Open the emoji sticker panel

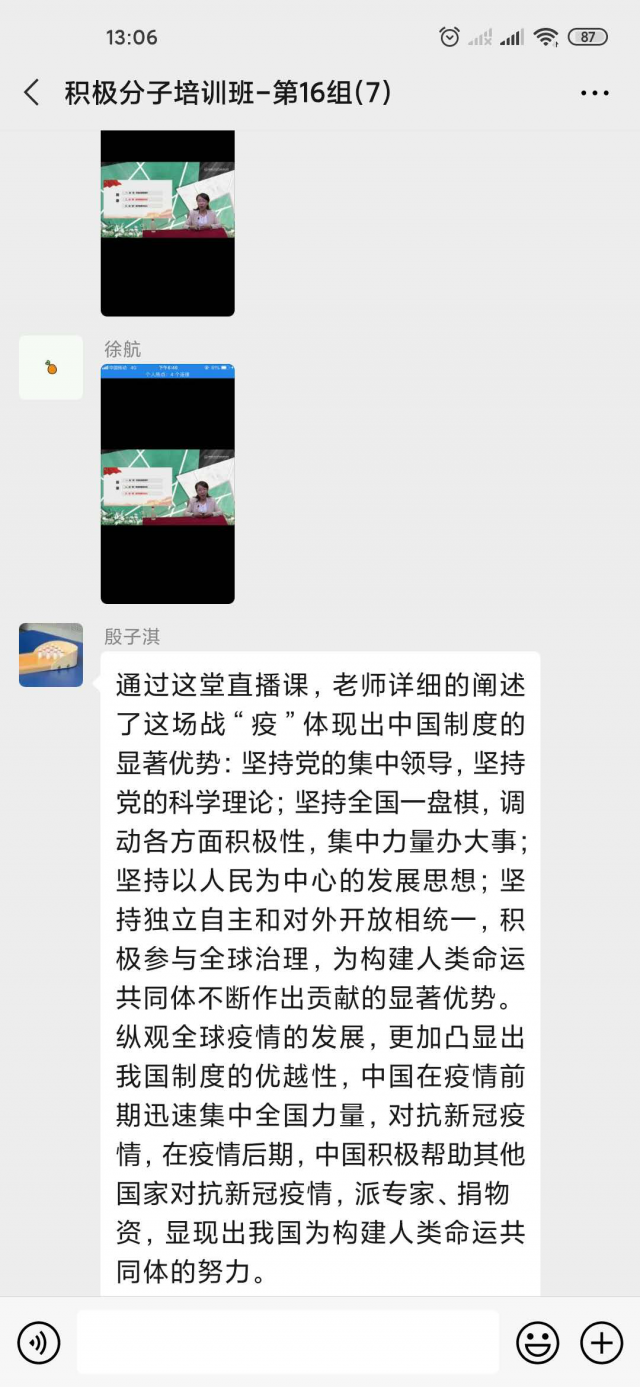coord(537,1342)
